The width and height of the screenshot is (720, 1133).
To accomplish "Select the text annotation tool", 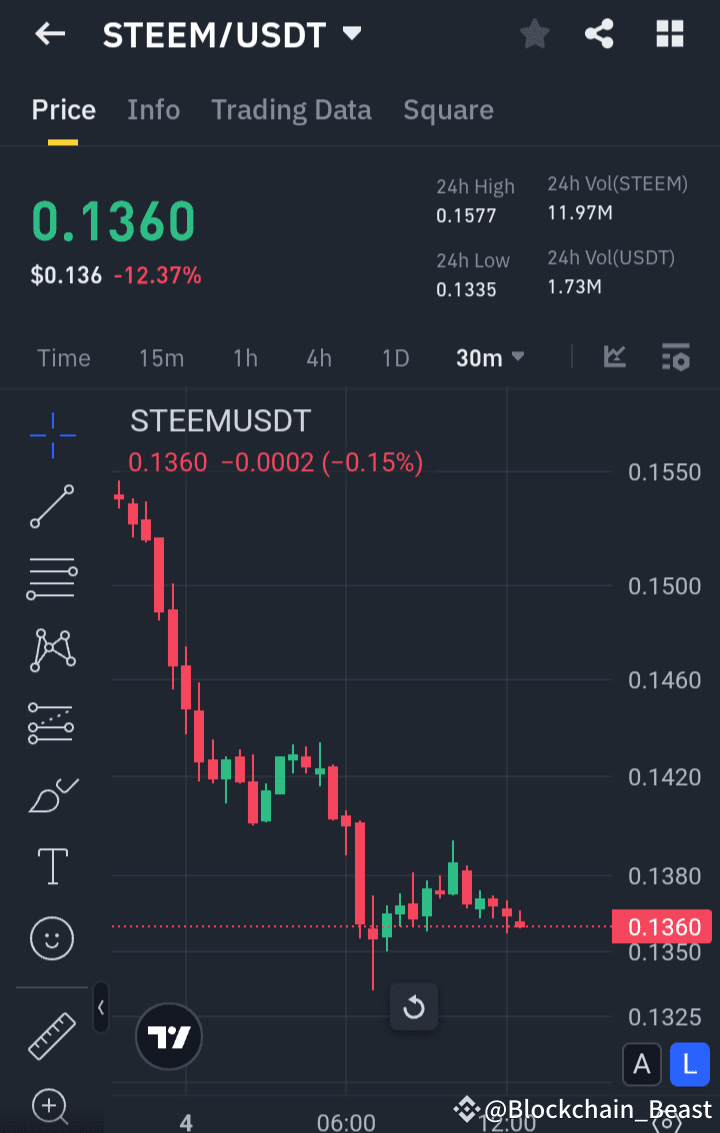I will click(x=51, y=866).
